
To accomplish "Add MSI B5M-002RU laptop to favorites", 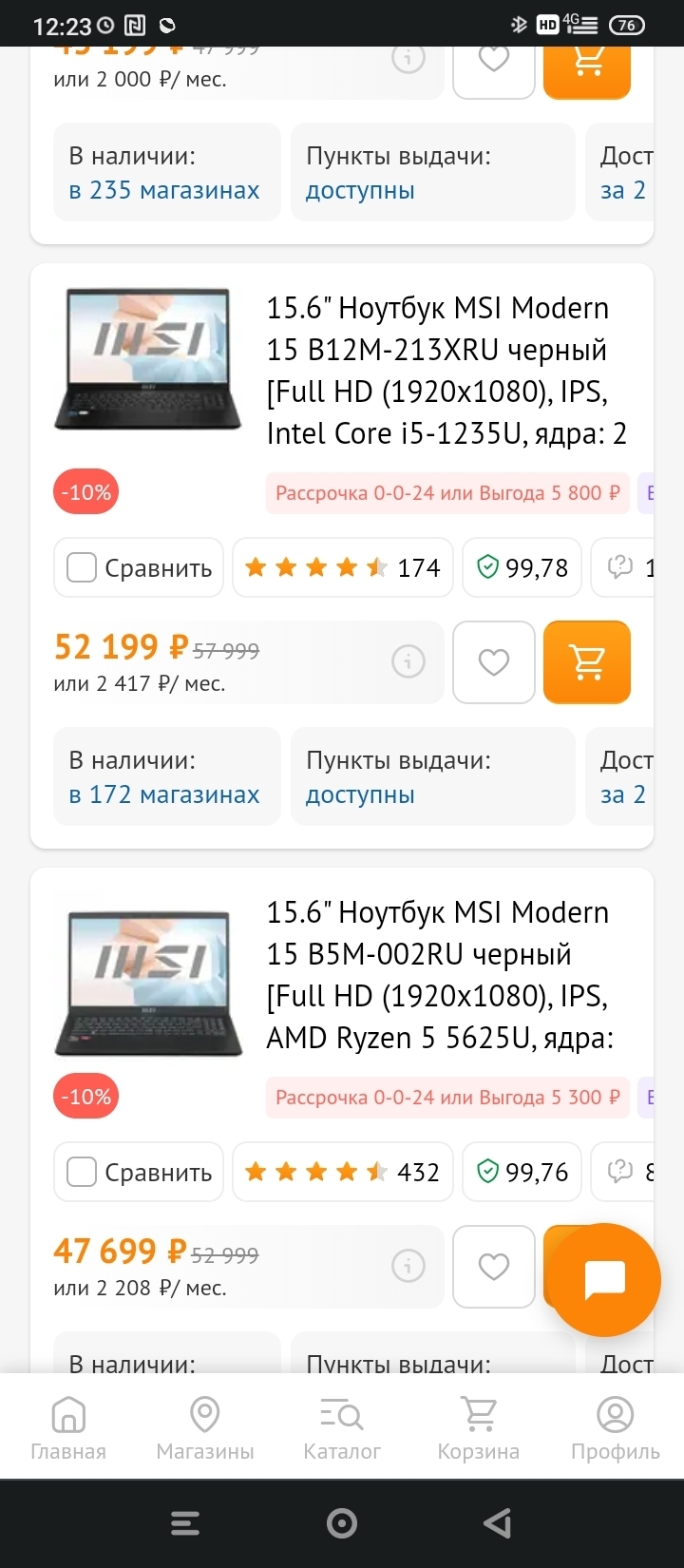I will (x=493, y=1267).
